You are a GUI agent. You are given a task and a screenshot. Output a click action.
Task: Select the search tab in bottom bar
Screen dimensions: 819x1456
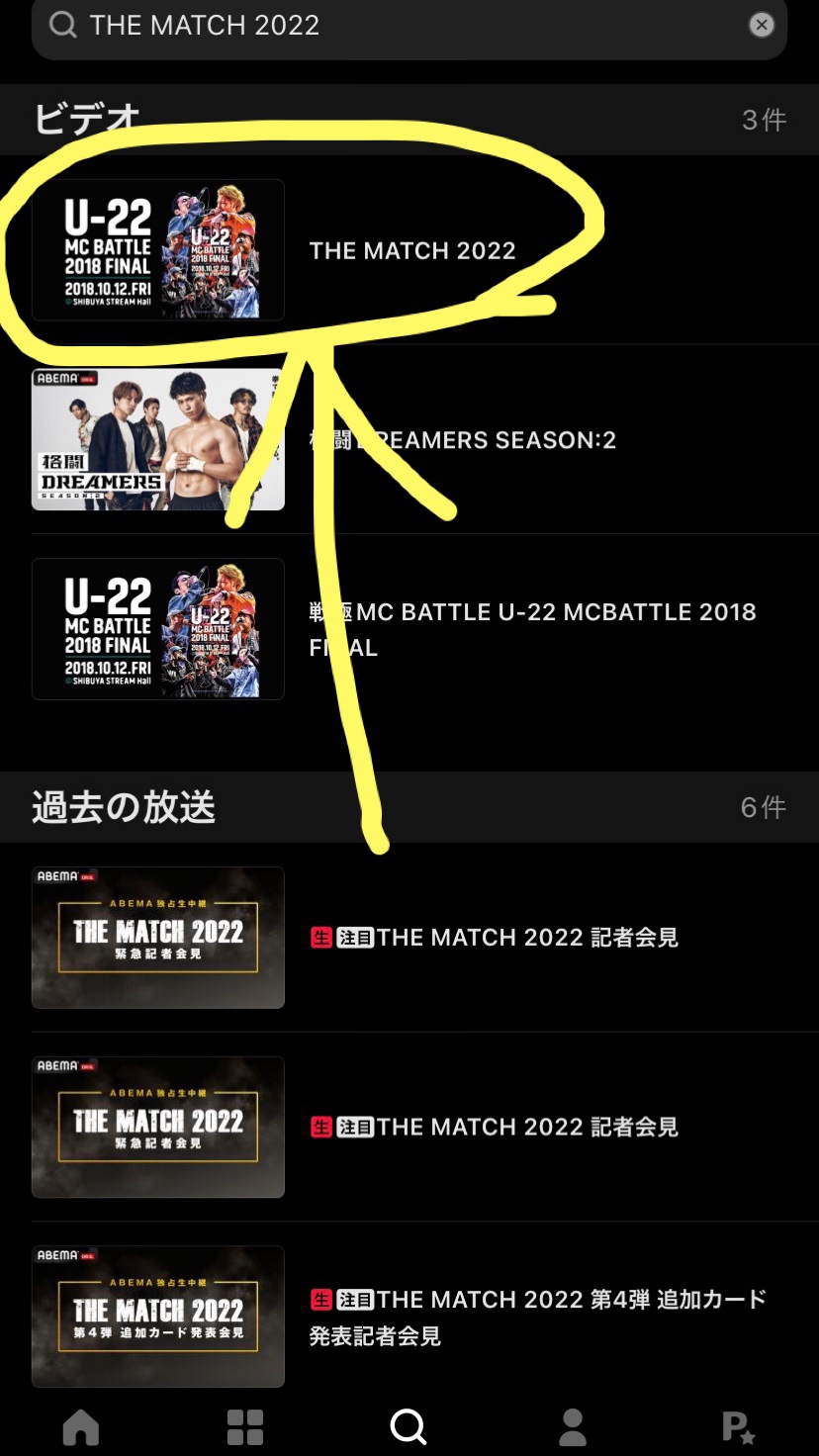[409, 1427]
